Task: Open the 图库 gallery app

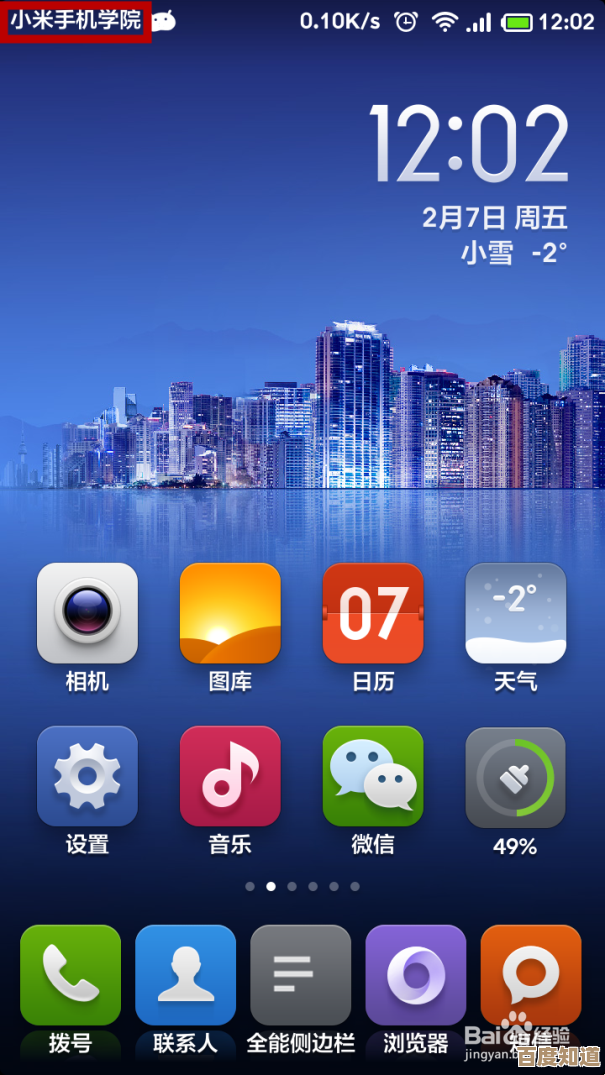Action: click(x=230, y=613)
